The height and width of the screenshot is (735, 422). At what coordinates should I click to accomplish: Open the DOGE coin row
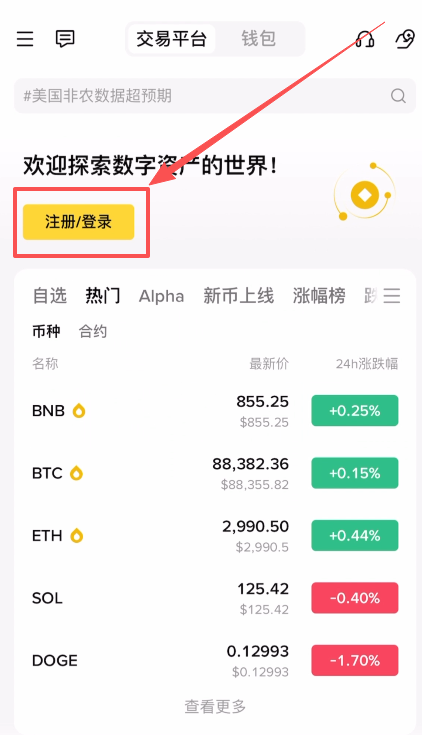pyautogui.click(x=215, y=660)
